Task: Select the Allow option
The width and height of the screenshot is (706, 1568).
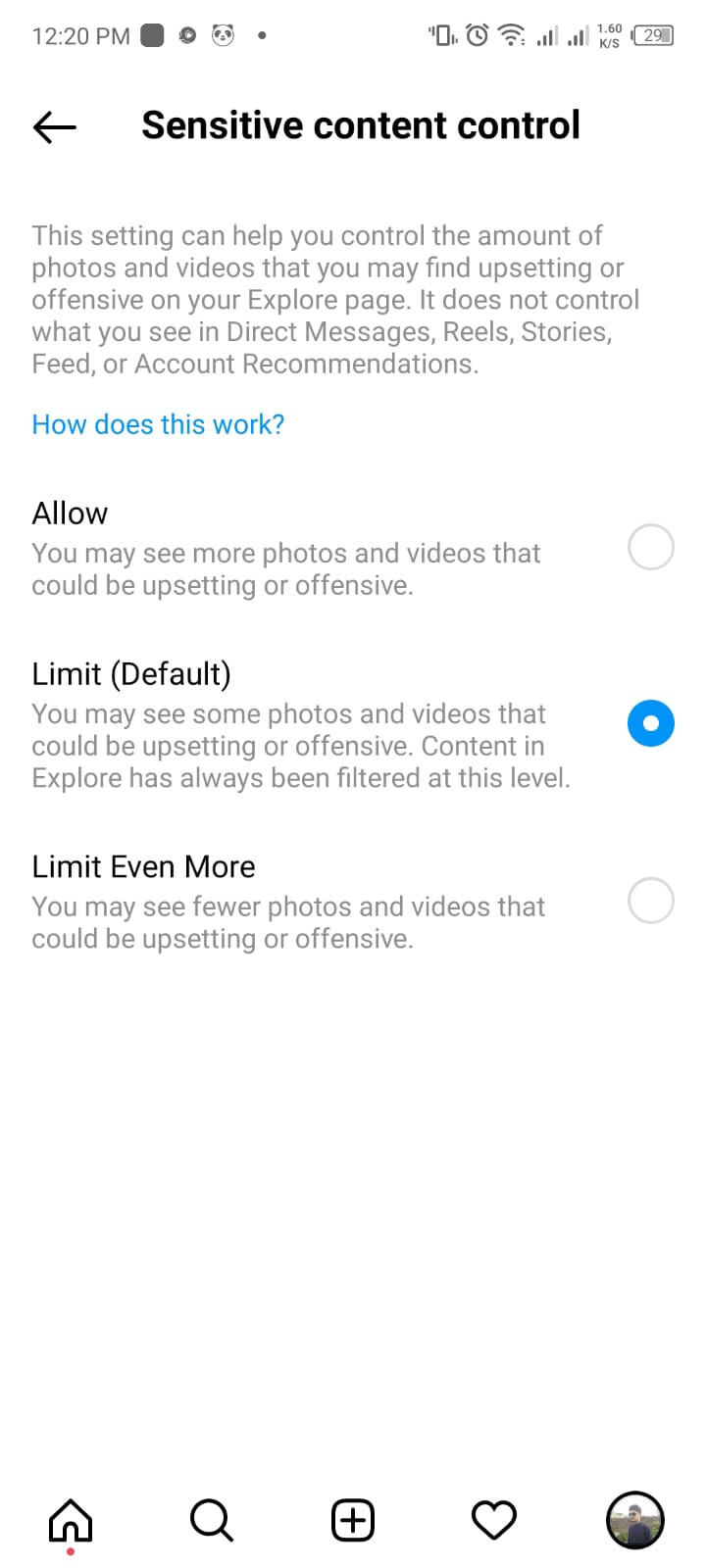Action: (650, 547)
